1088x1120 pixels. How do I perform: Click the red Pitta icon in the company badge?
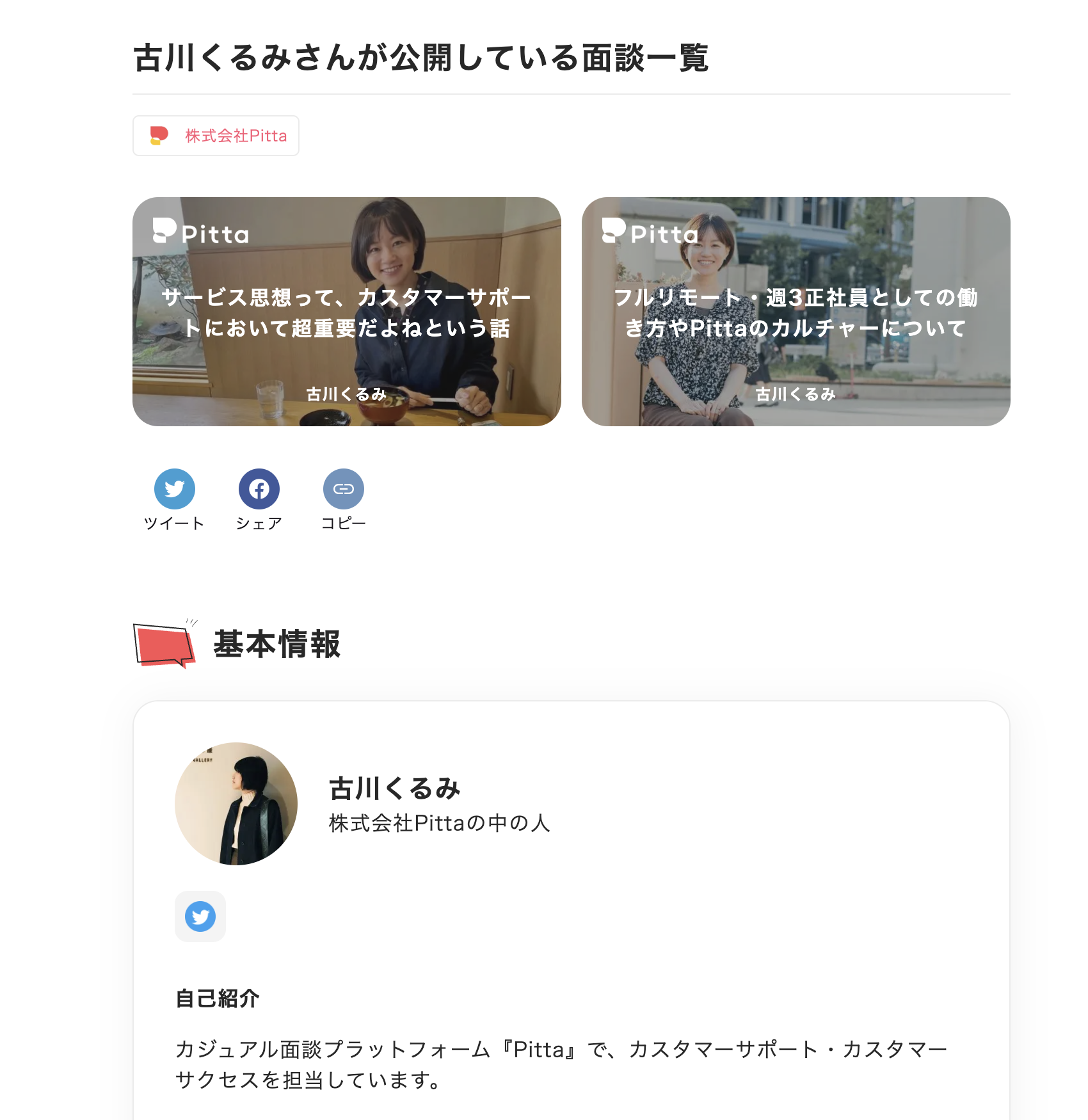tap(158, 135)
